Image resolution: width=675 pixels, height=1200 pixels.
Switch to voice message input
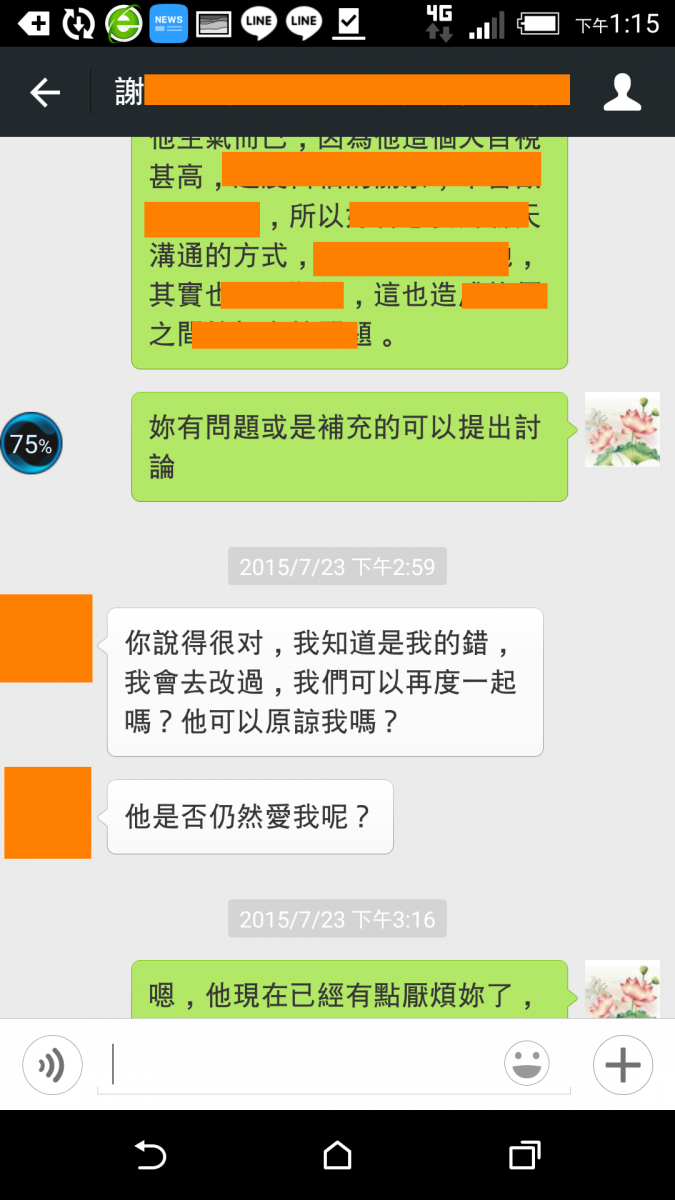coord(52,1066)
